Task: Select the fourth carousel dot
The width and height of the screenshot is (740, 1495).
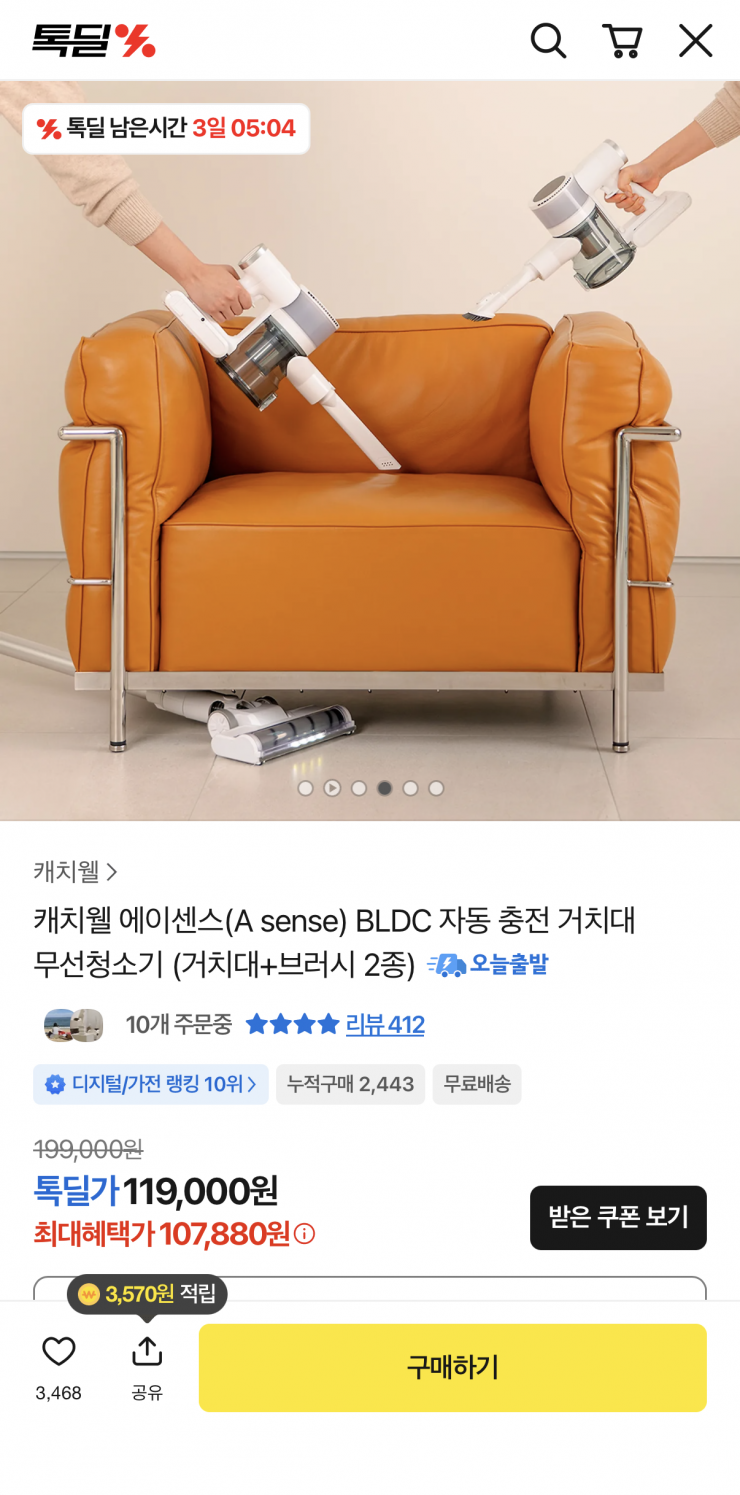Action: (x=384, y=788)
